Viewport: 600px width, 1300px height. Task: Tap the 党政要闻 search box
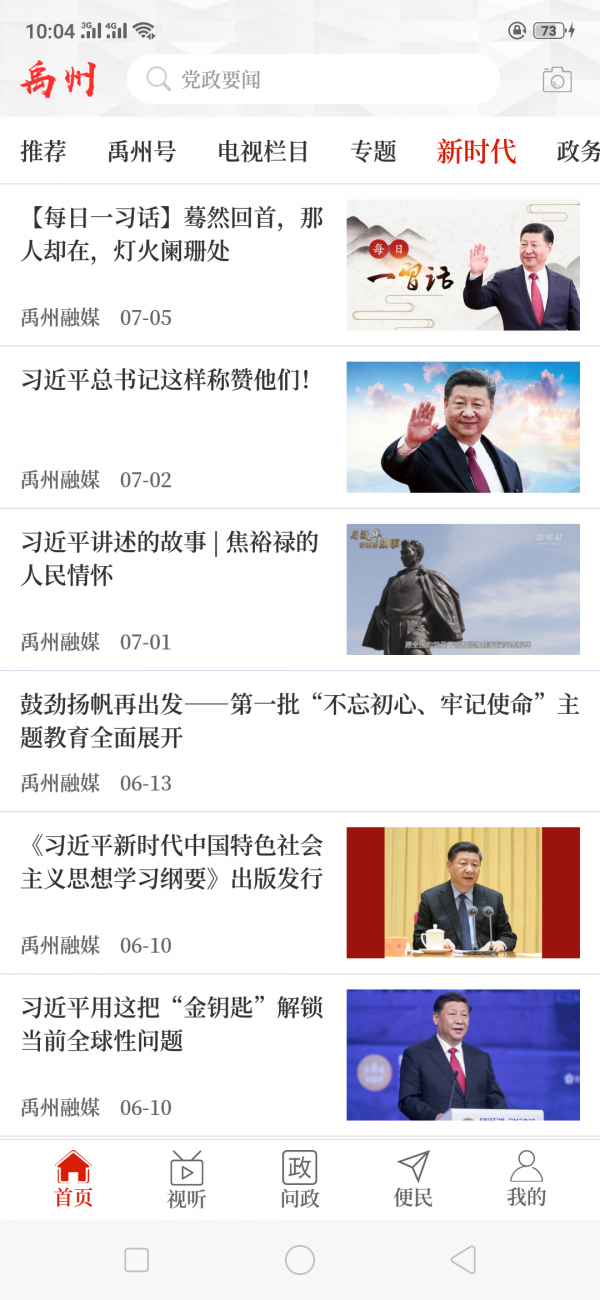(x=312, y=80)
